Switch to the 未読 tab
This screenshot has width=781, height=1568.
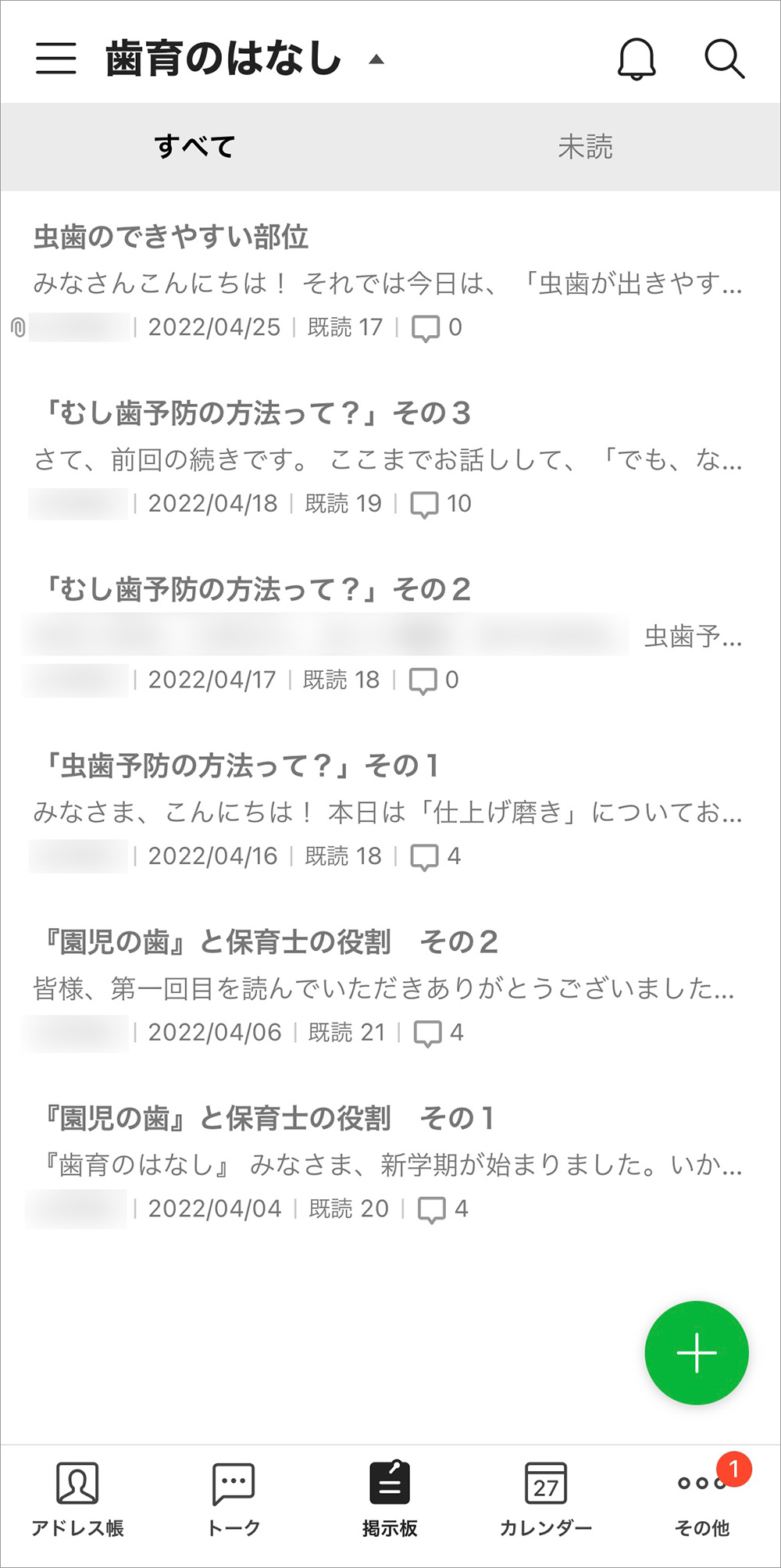coord(585,147)
